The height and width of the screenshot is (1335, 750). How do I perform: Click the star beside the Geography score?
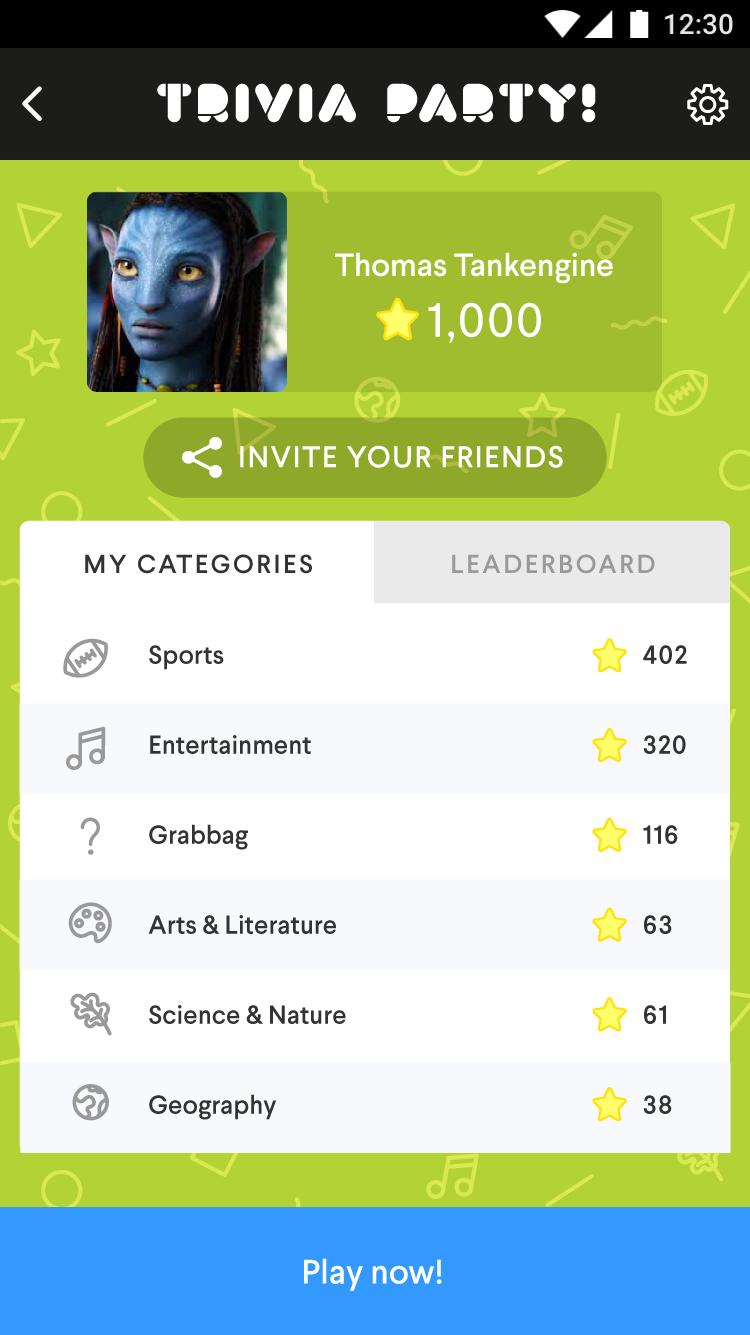(x=608, y=1104)
